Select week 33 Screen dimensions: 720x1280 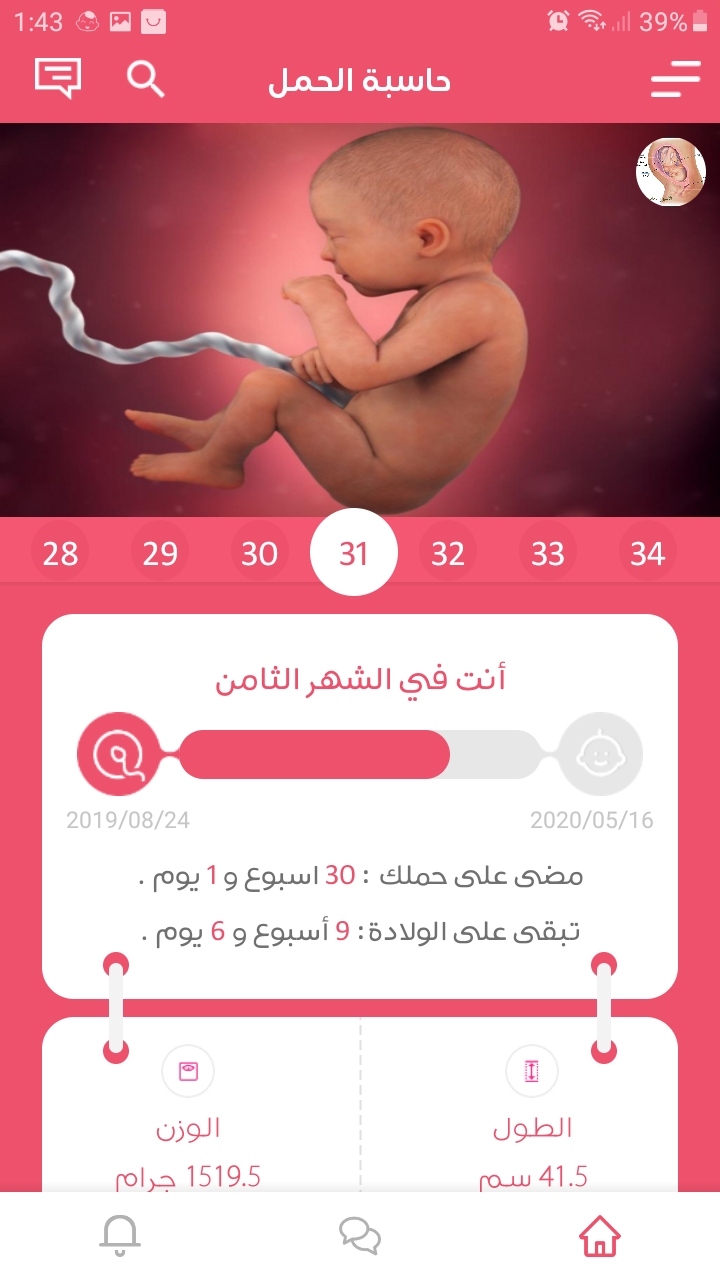pos(547,553)
